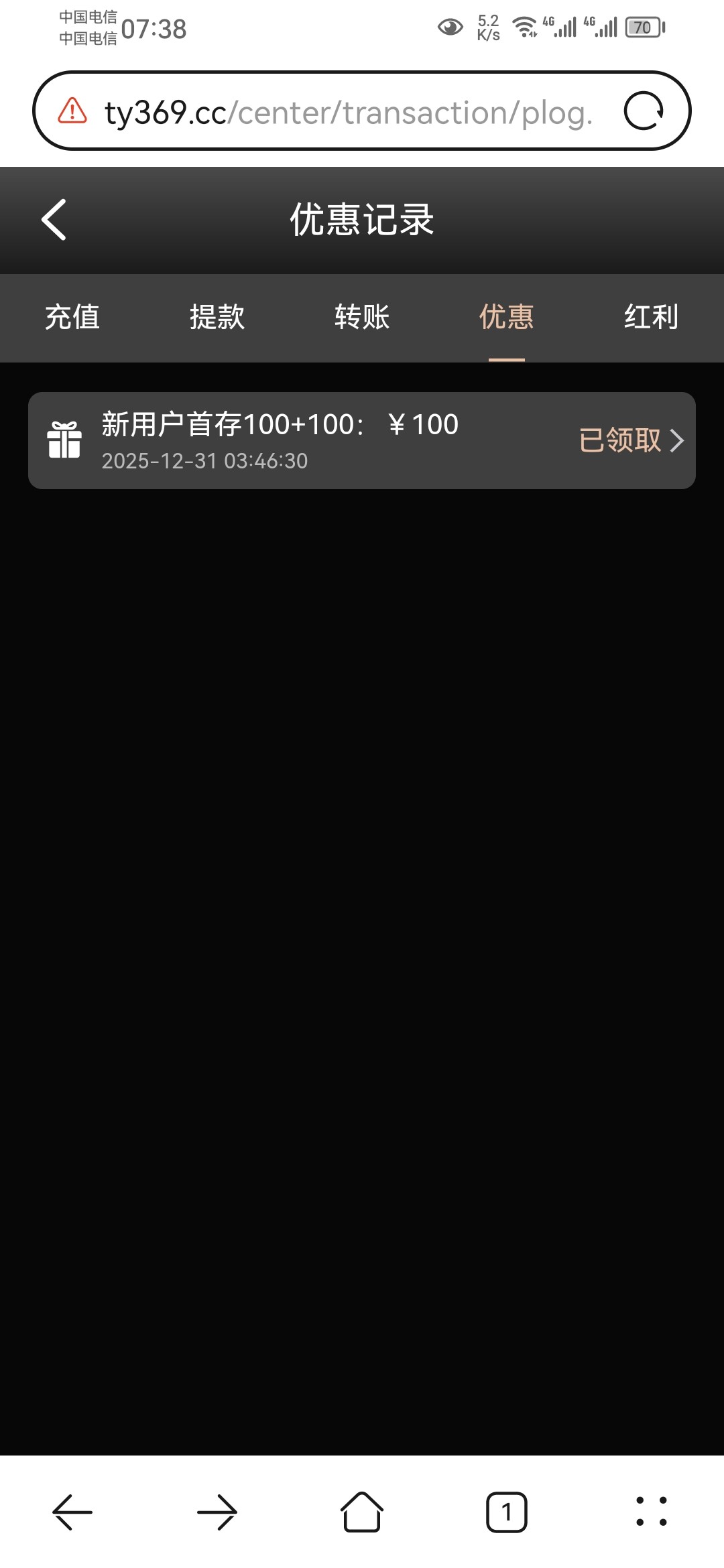Image resolution: width=724 pixels, height=1568 pixels.
Task: Navigate forward in the browser toolbar
Action: coord(217,1512)
